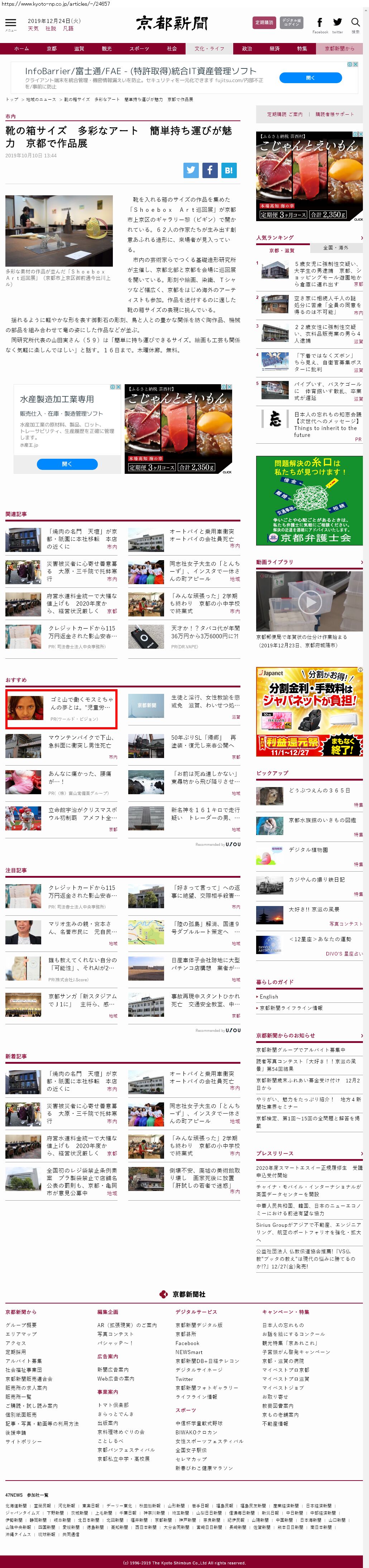Switch ranking to 全国・海外 tab
This screenshot has width=369, height=1568.
pyautogui.click(x=336, y=248)
